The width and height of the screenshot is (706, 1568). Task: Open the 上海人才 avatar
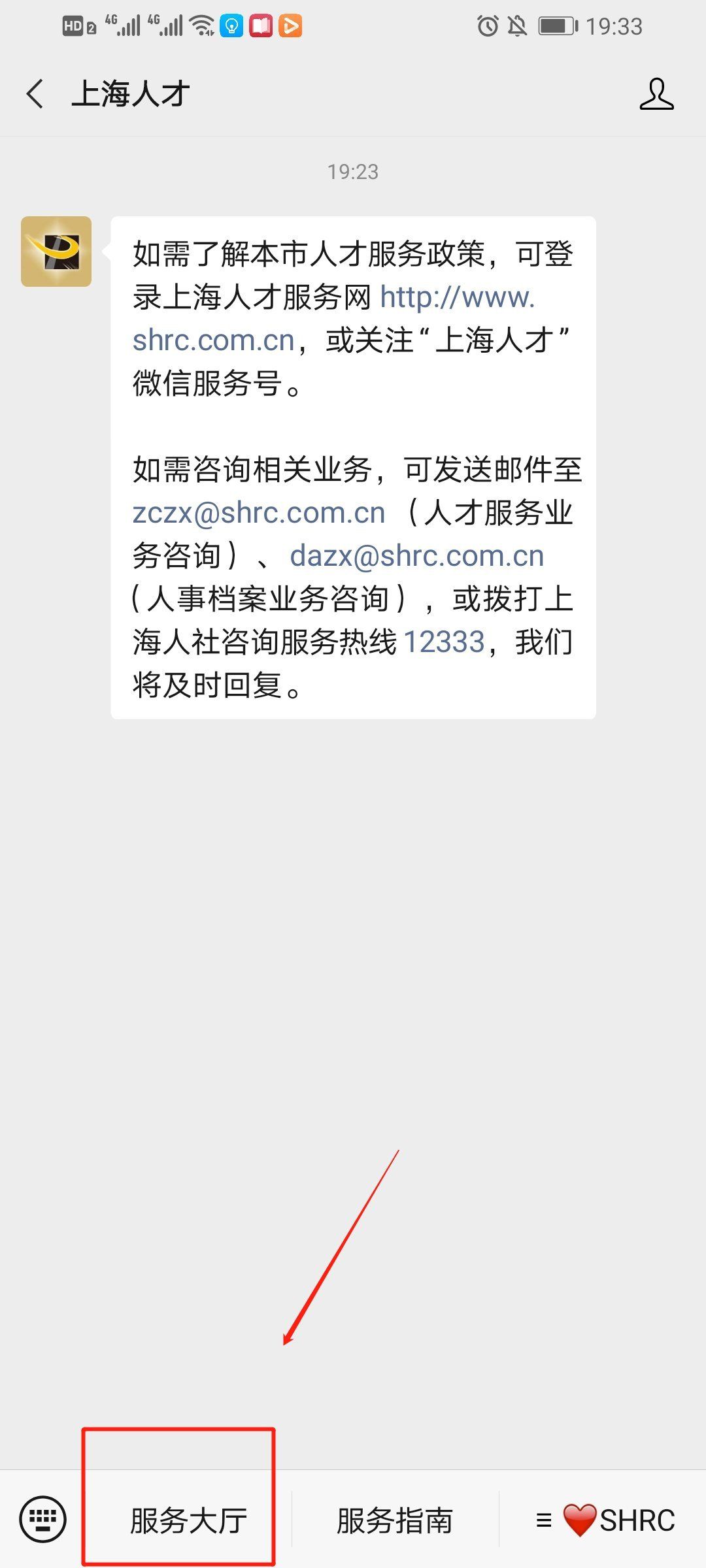(x=56, y=252)
